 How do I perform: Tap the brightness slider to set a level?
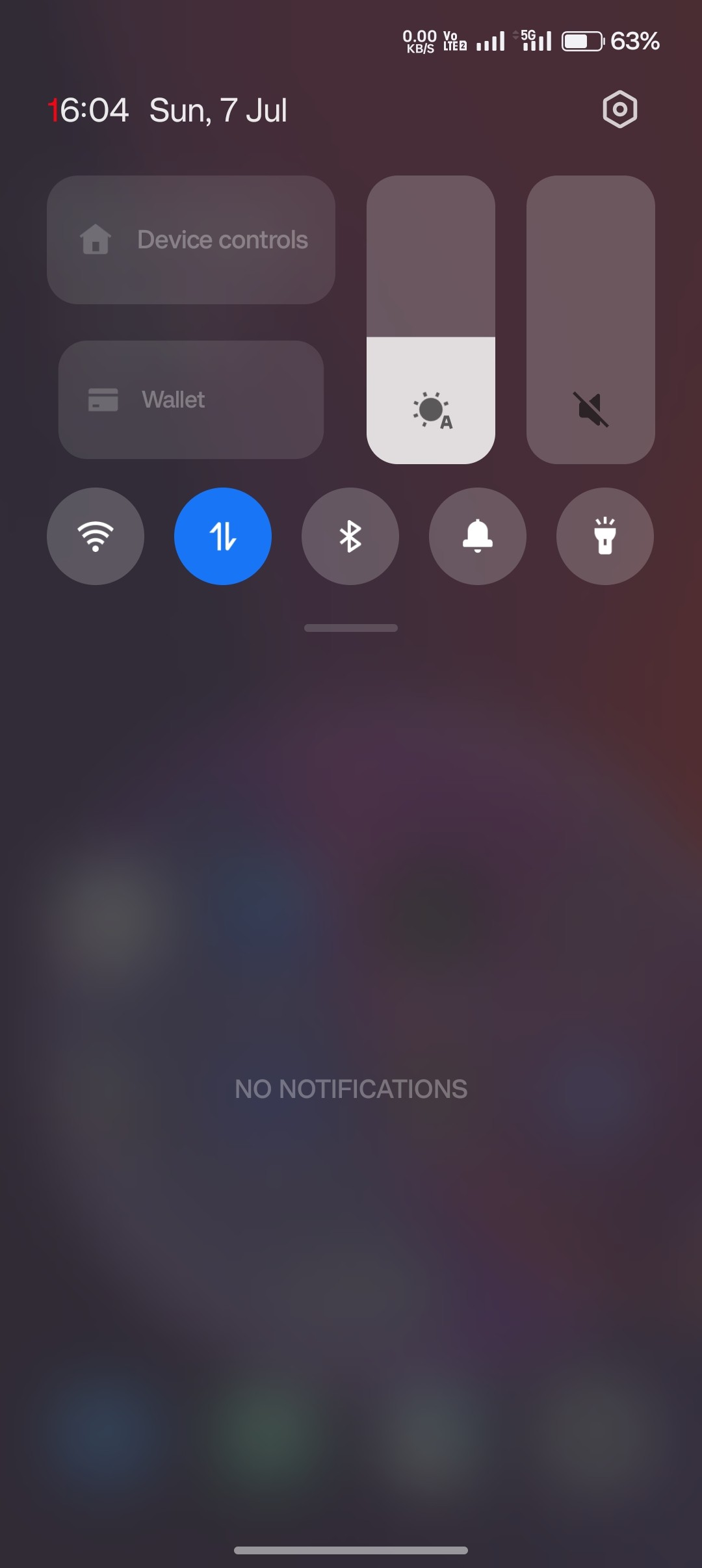click(431, 319)
